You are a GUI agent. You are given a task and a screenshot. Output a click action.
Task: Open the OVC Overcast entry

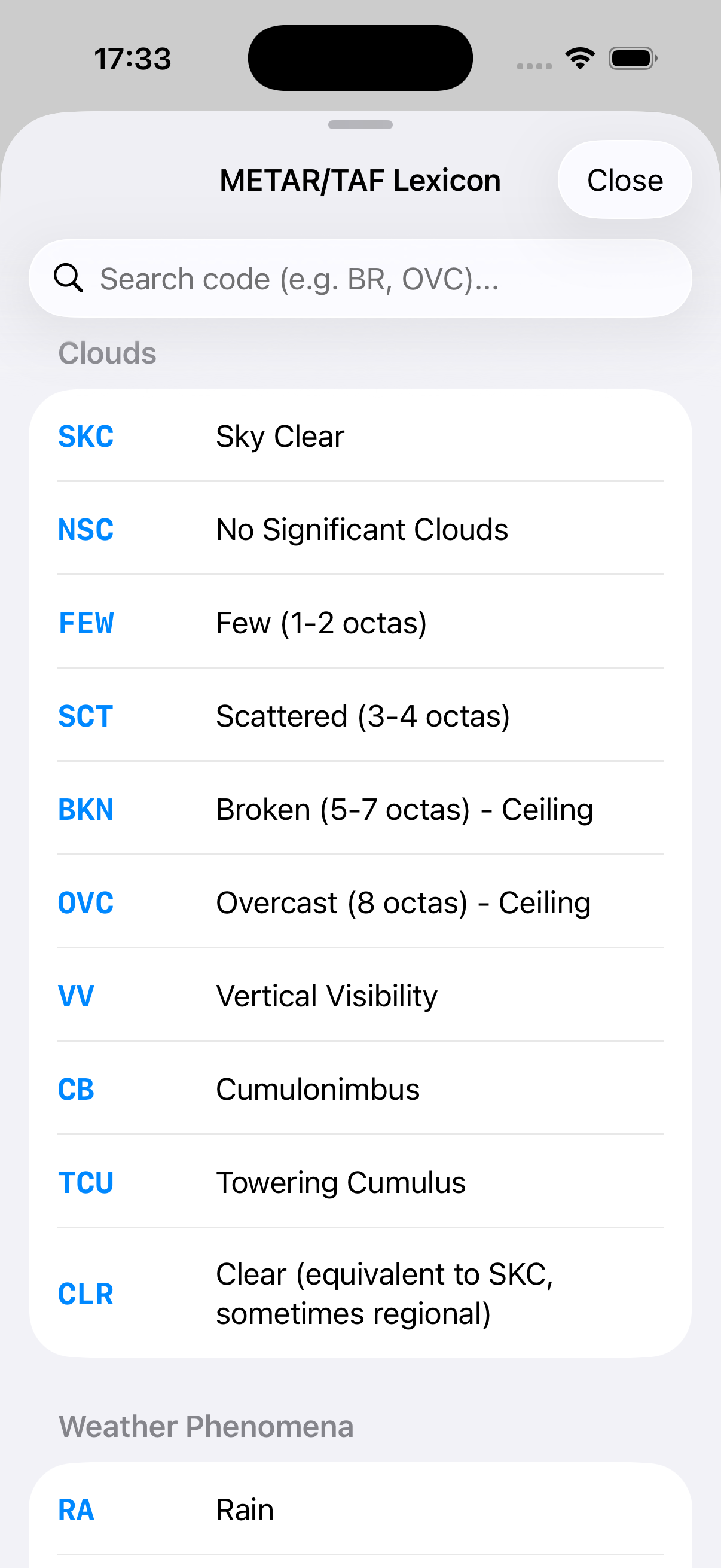click(360, 902)
